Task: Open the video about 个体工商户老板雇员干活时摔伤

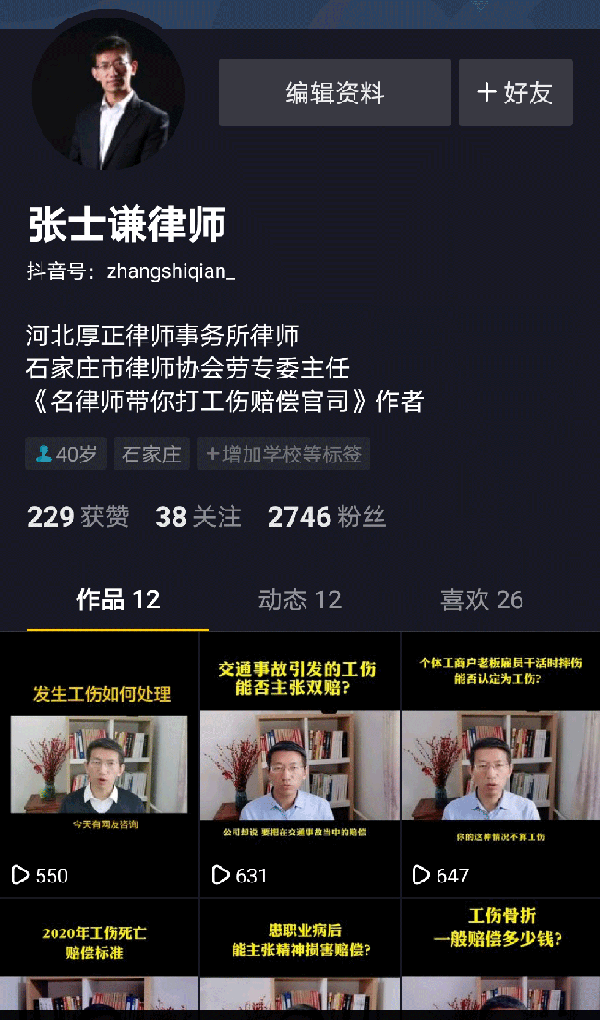Action: click(500, 765)
